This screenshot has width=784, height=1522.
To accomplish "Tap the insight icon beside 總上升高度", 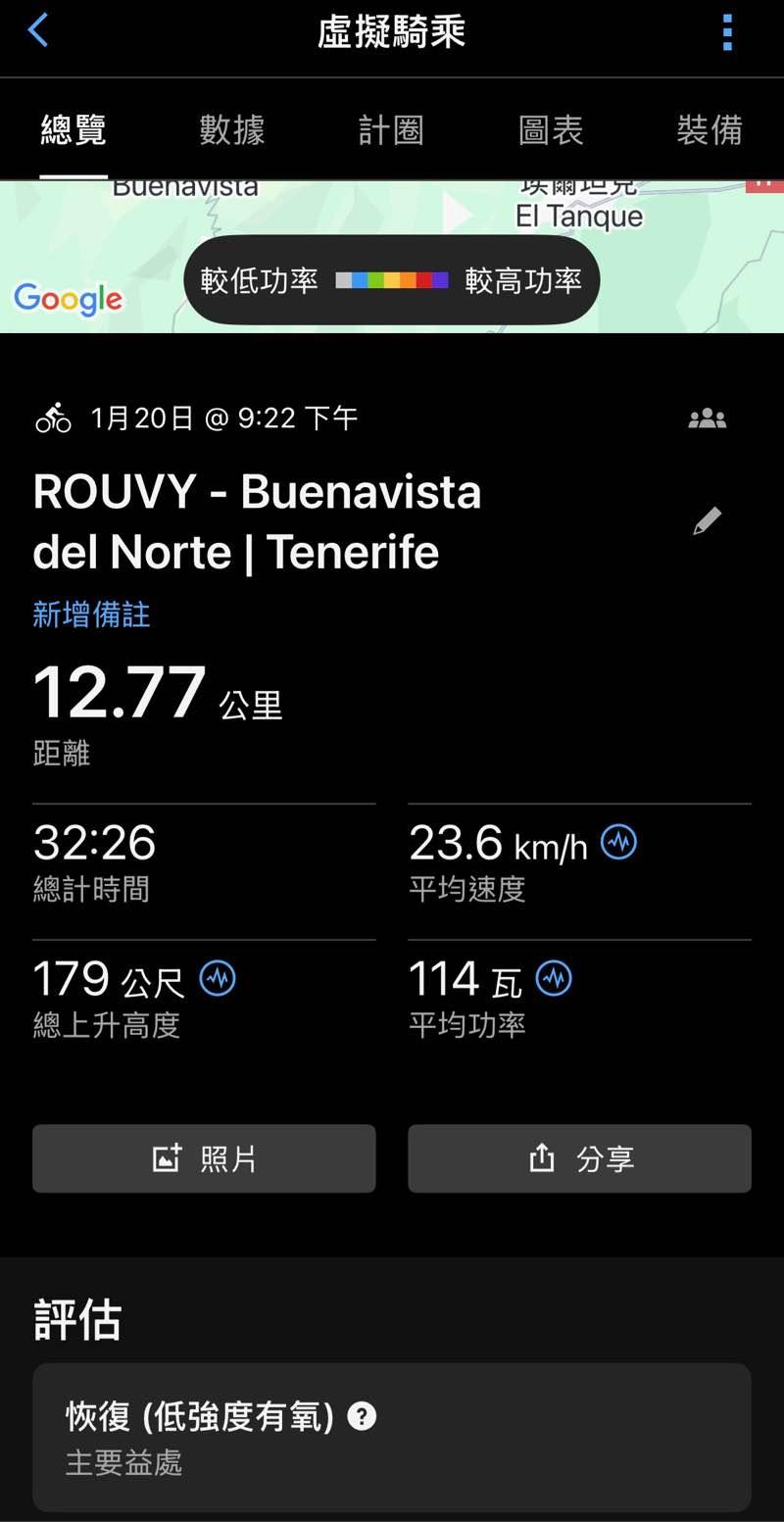I will pyautogui.click(x=218, y=978).
